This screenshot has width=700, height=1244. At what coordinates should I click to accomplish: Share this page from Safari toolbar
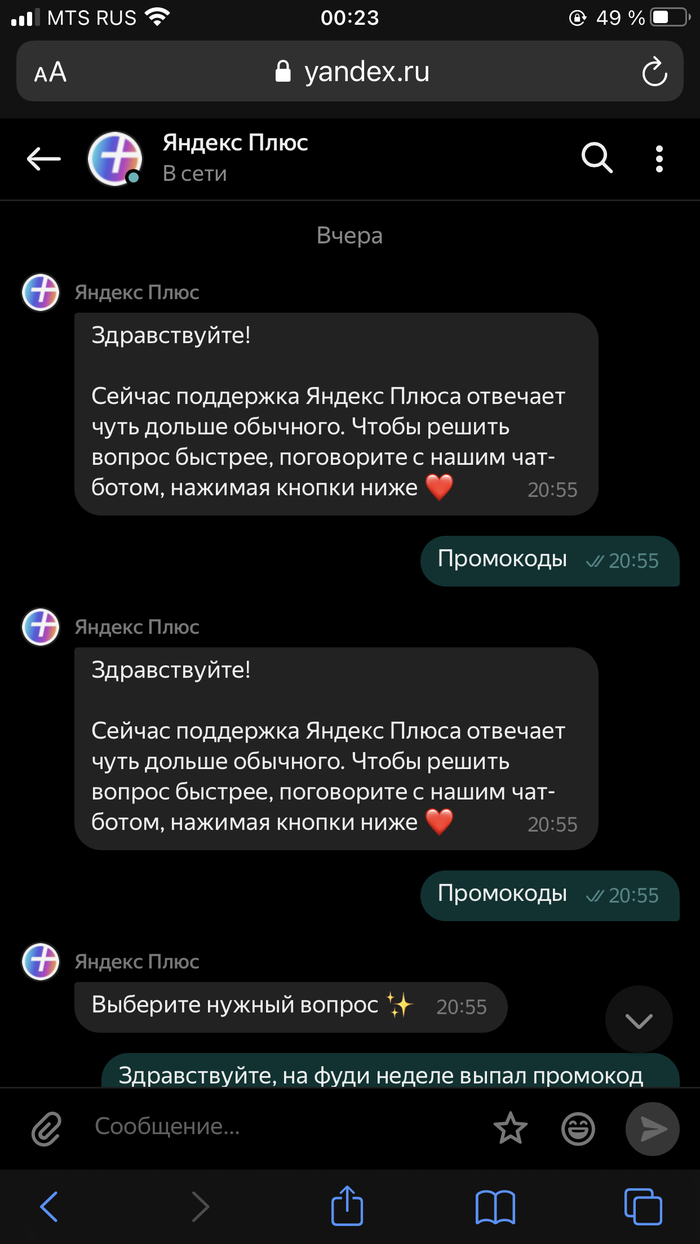click(346, 1206)
